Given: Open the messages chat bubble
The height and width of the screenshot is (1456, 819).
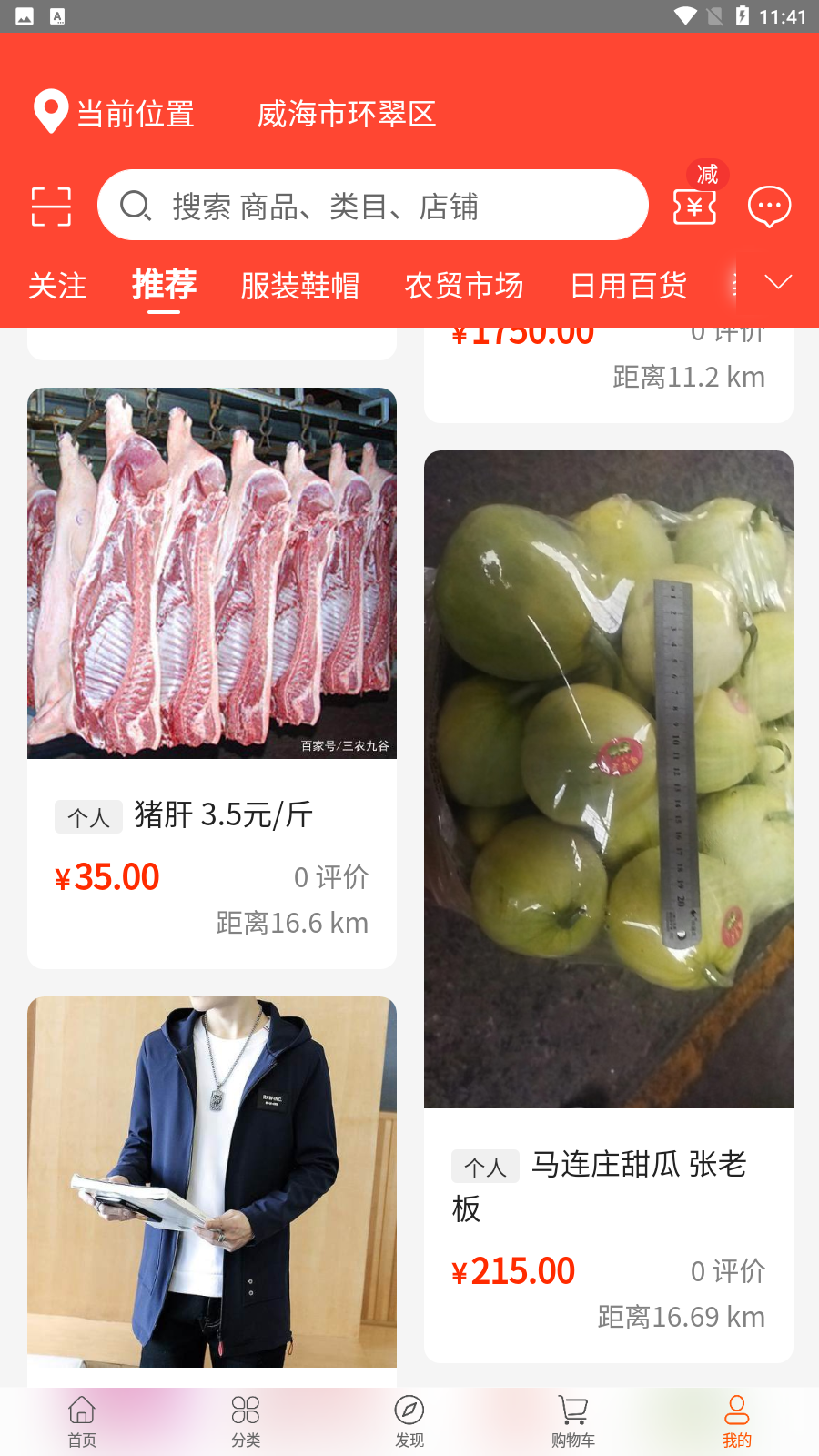Looking at the screenshot, I should tap(769, 207).
